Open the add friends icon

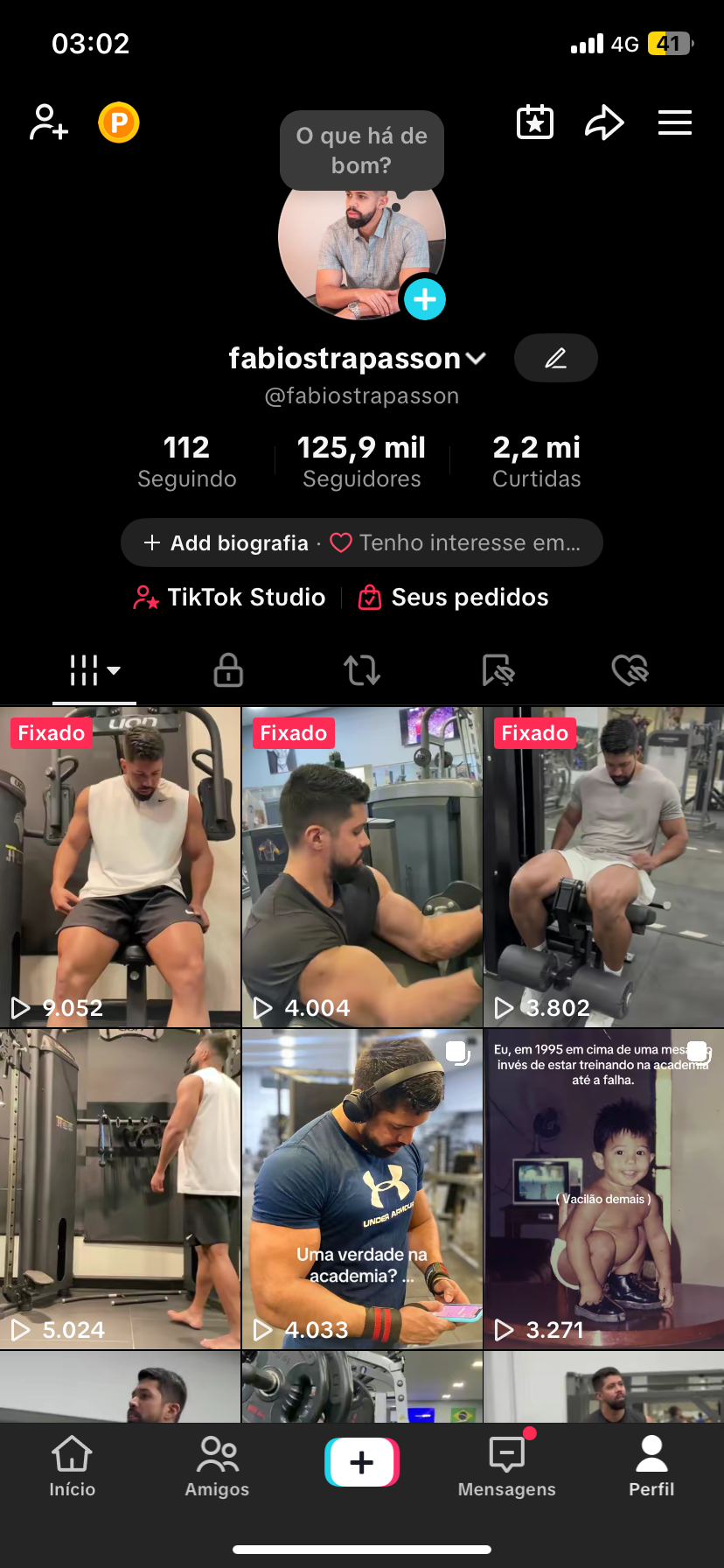[x=49, y=122]
